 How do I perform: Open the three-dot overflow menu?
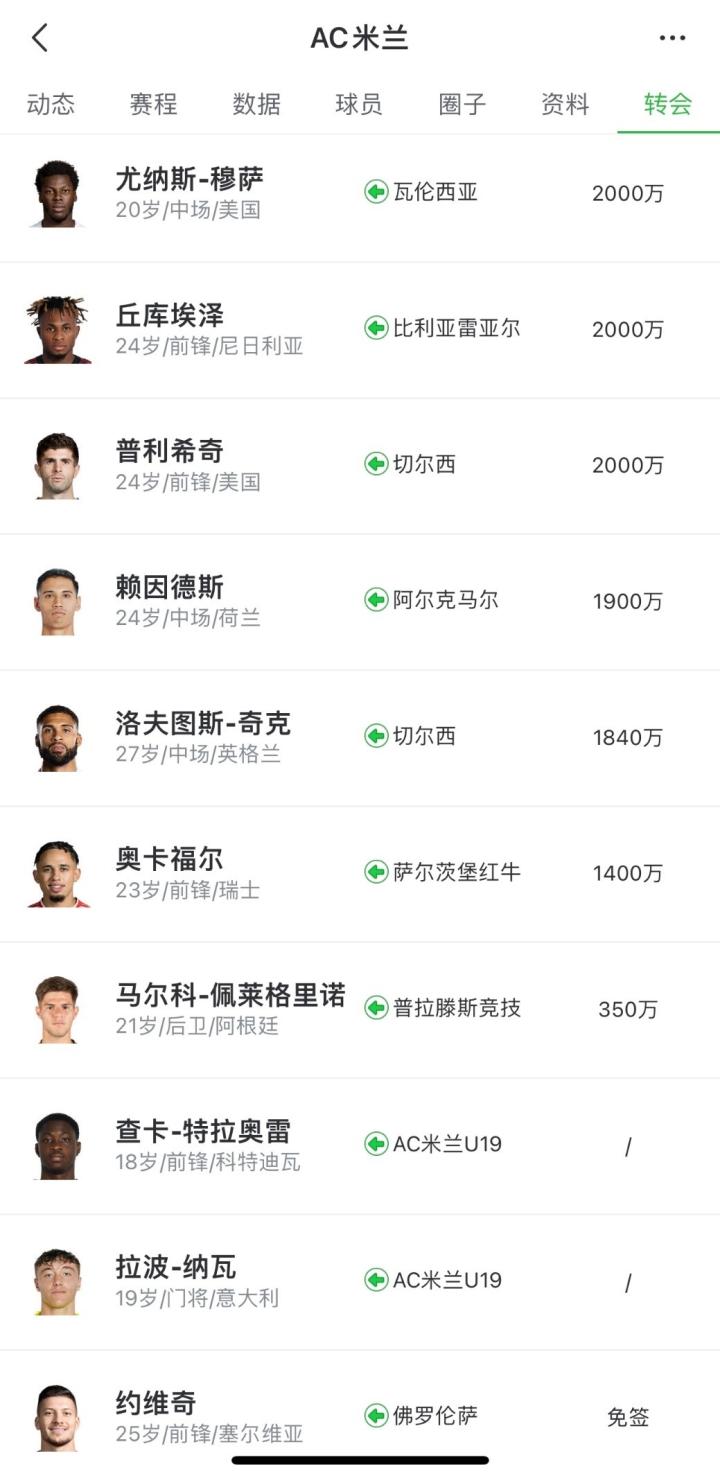(x=672, y=38)
